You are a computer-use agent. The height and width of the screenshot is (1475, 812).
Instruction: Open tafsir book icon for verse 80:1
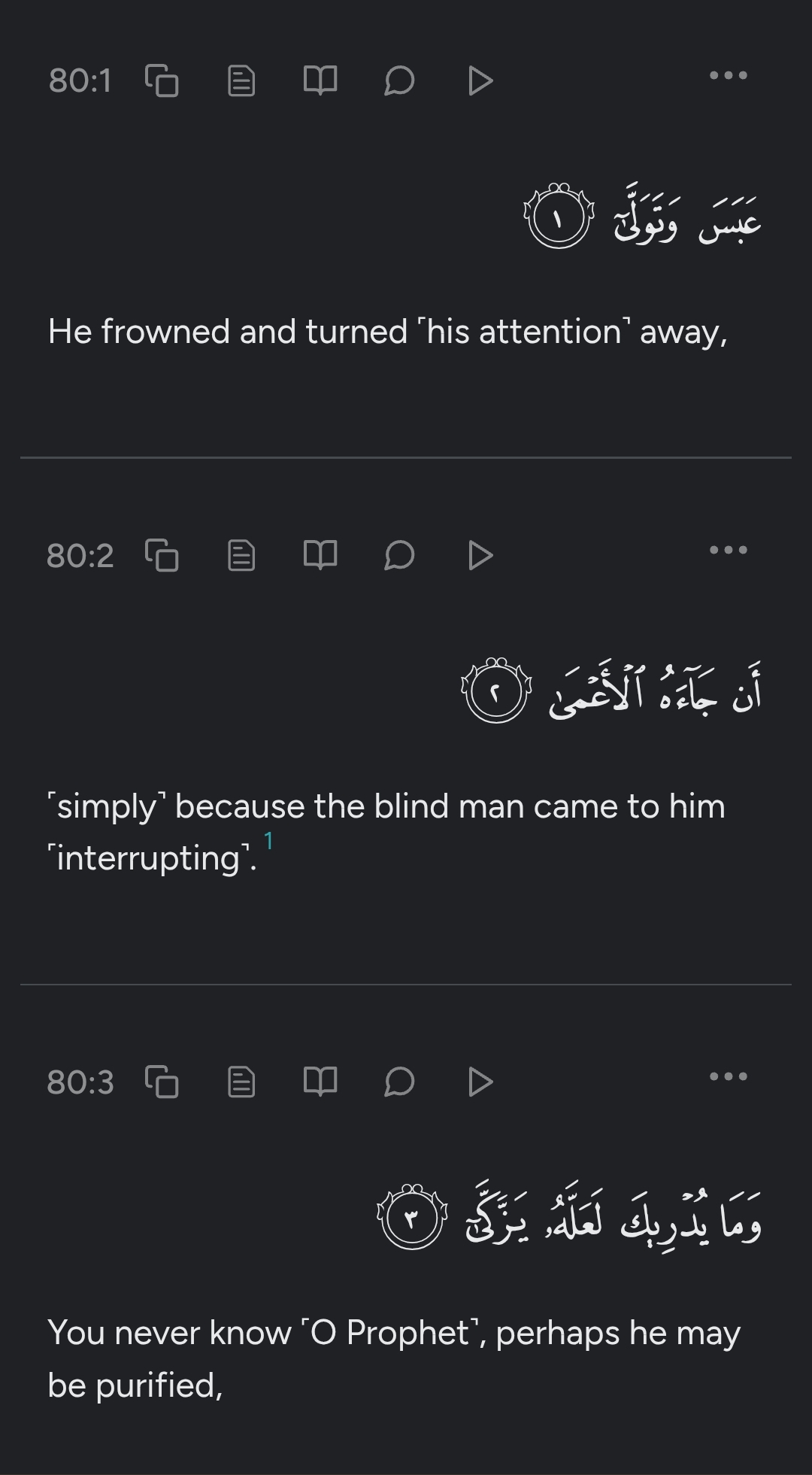320,80
